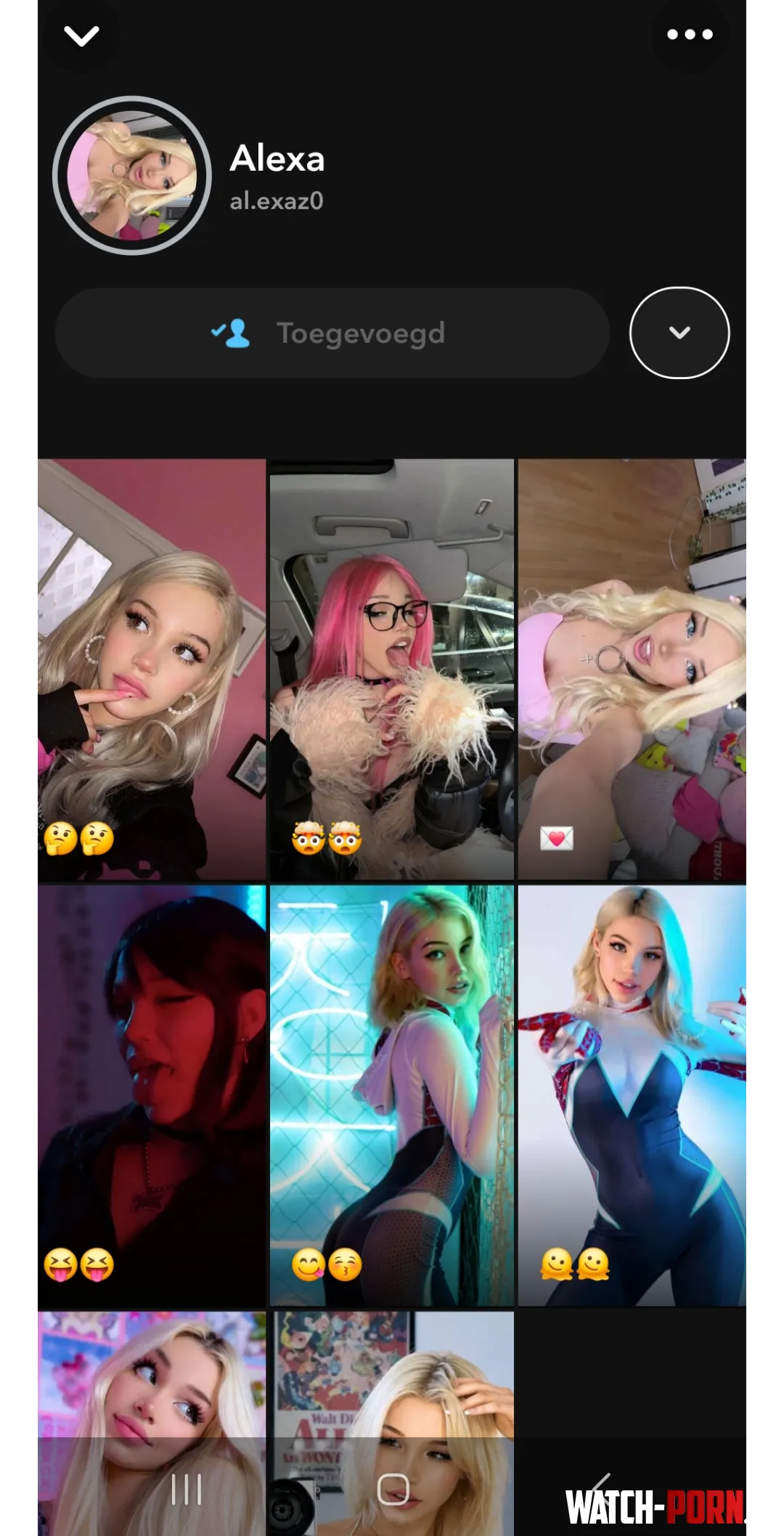Screen dimensions: 784x1536
Task: Tap the system home button
Action: tap(393, 1490)
